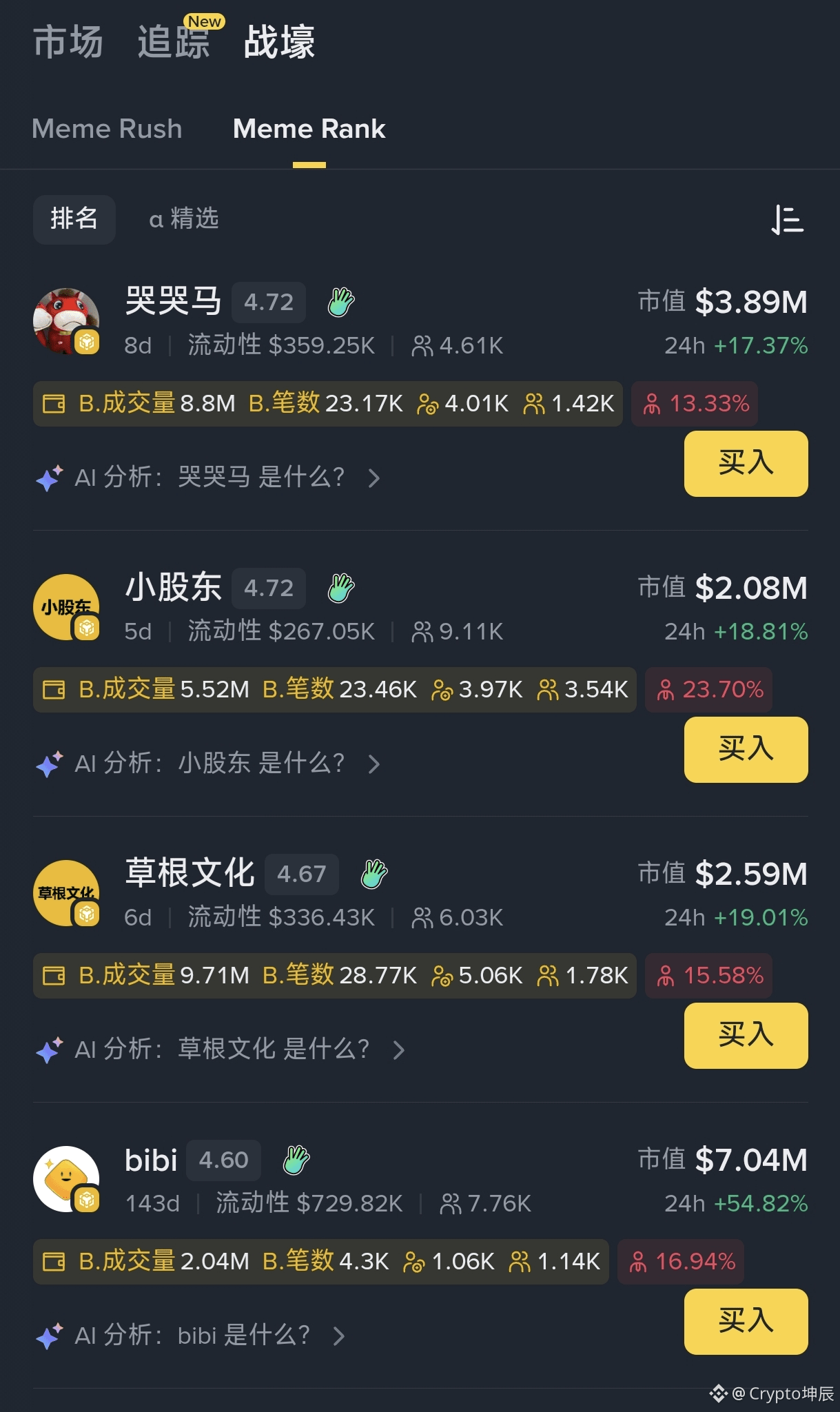The width and height of the screenshot is (840, 1412).
Task: Open AI 分析 for bibi
Action: 192,1336
